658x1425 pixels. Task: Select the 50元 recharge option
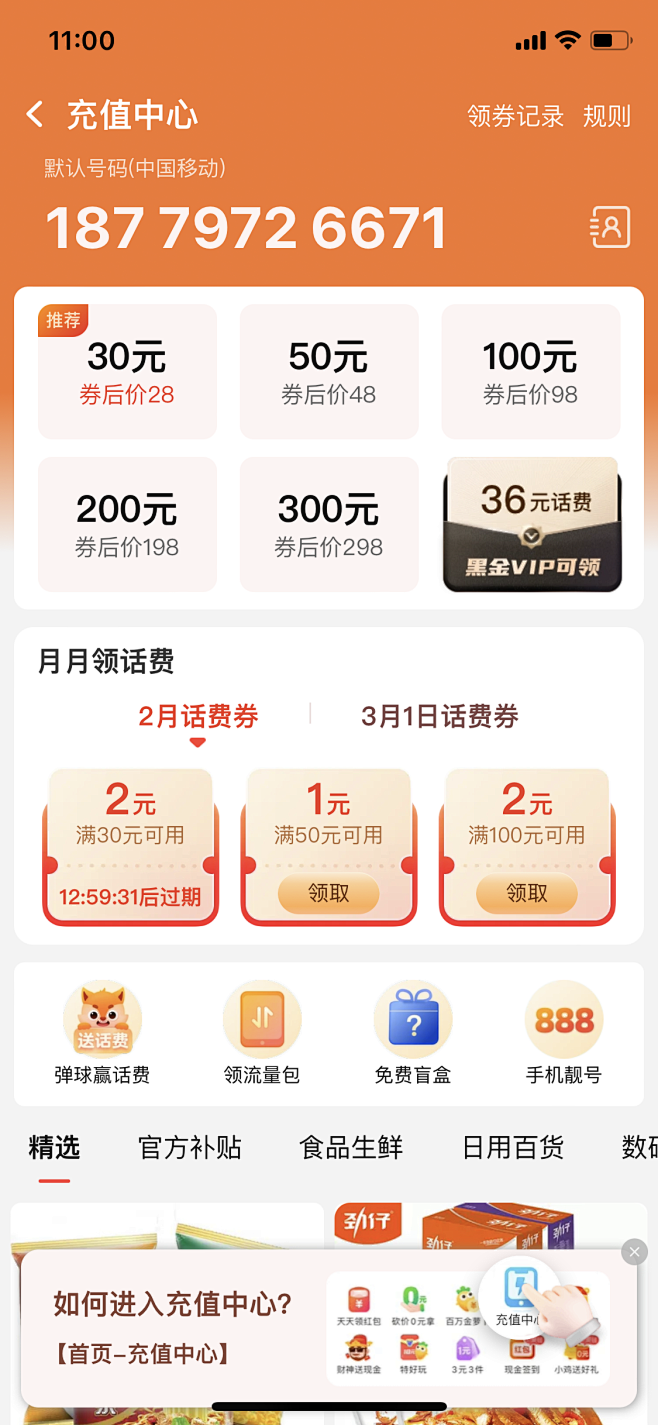tap(329, 371)
